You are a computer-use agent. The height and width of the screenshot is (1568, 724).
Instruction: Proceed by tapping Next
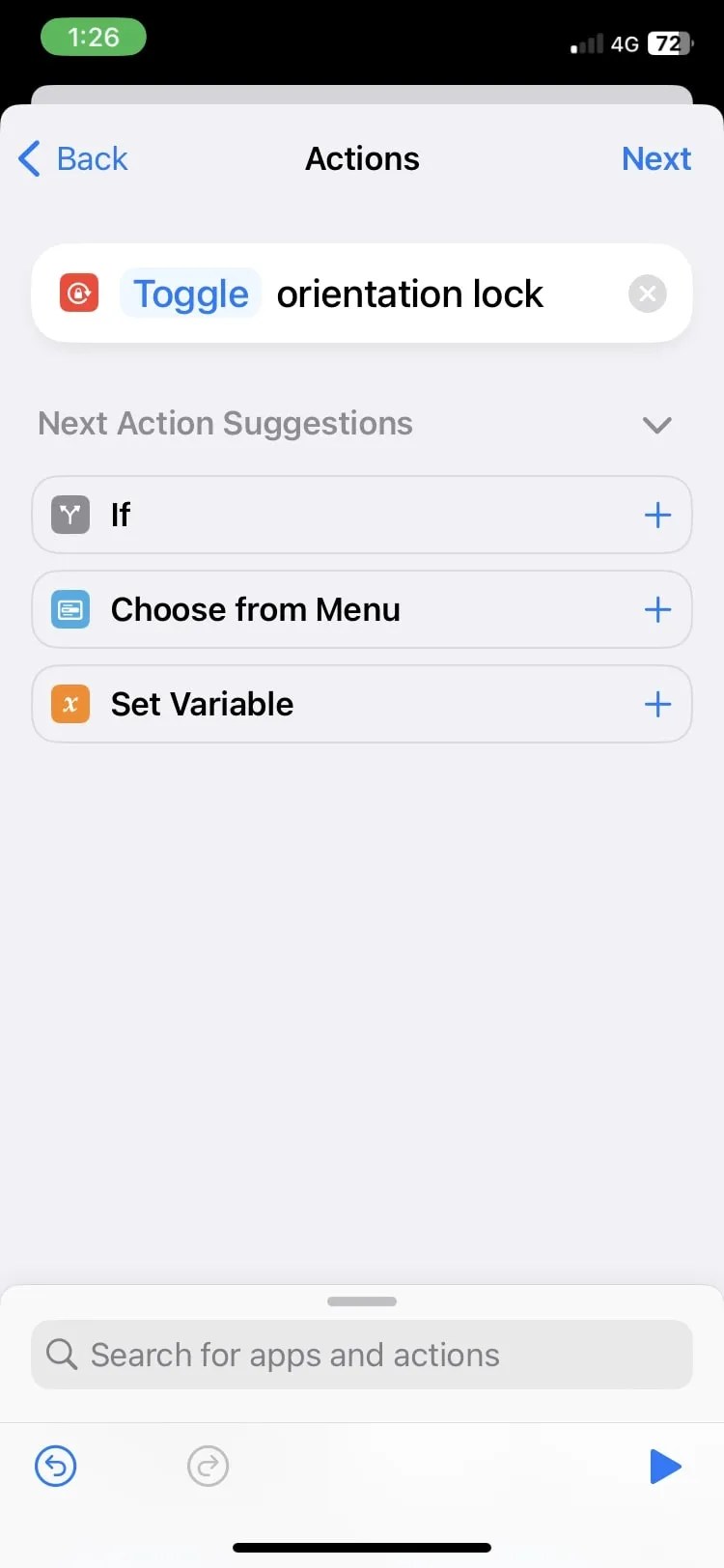[656, 158]
